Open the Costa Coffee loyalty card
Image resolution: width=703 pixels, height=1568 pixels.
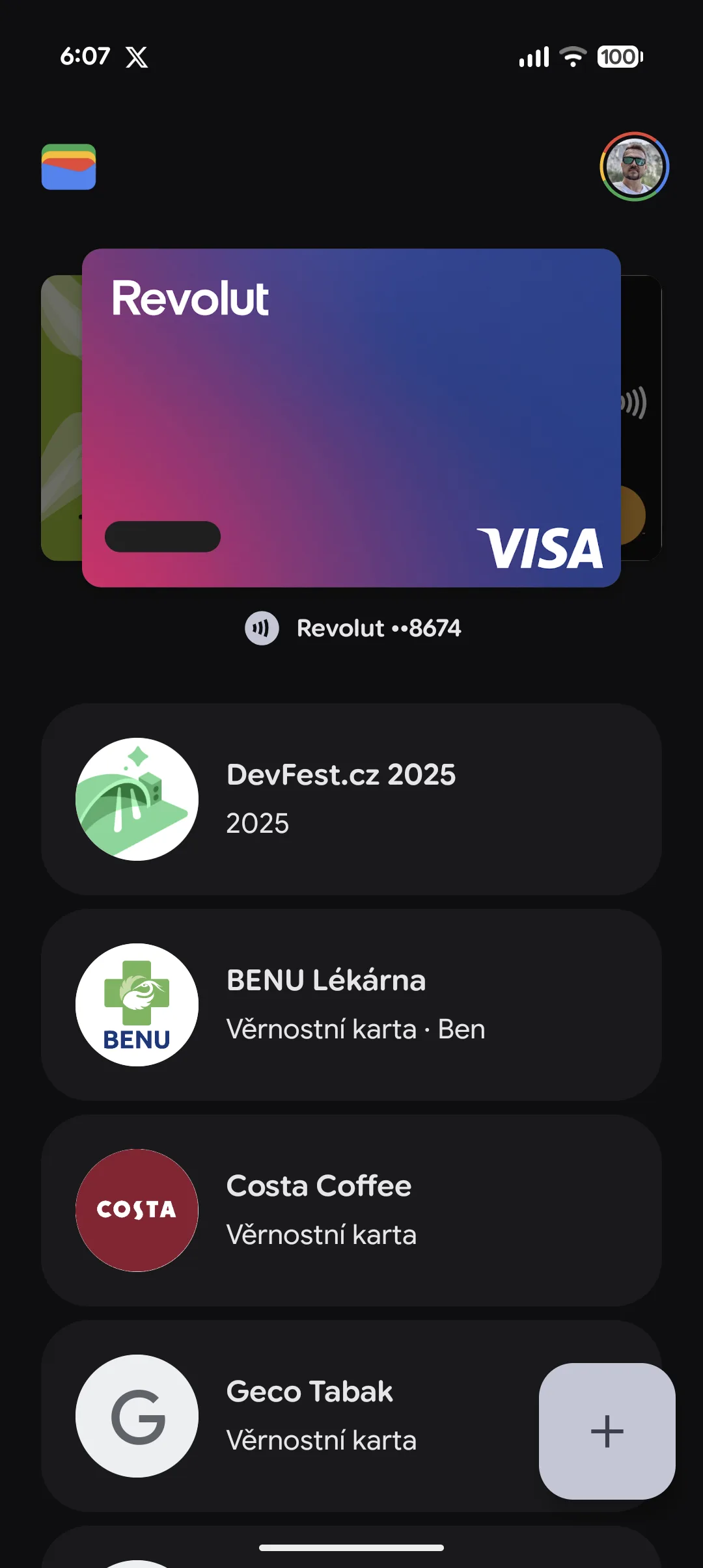point(351,1210)
